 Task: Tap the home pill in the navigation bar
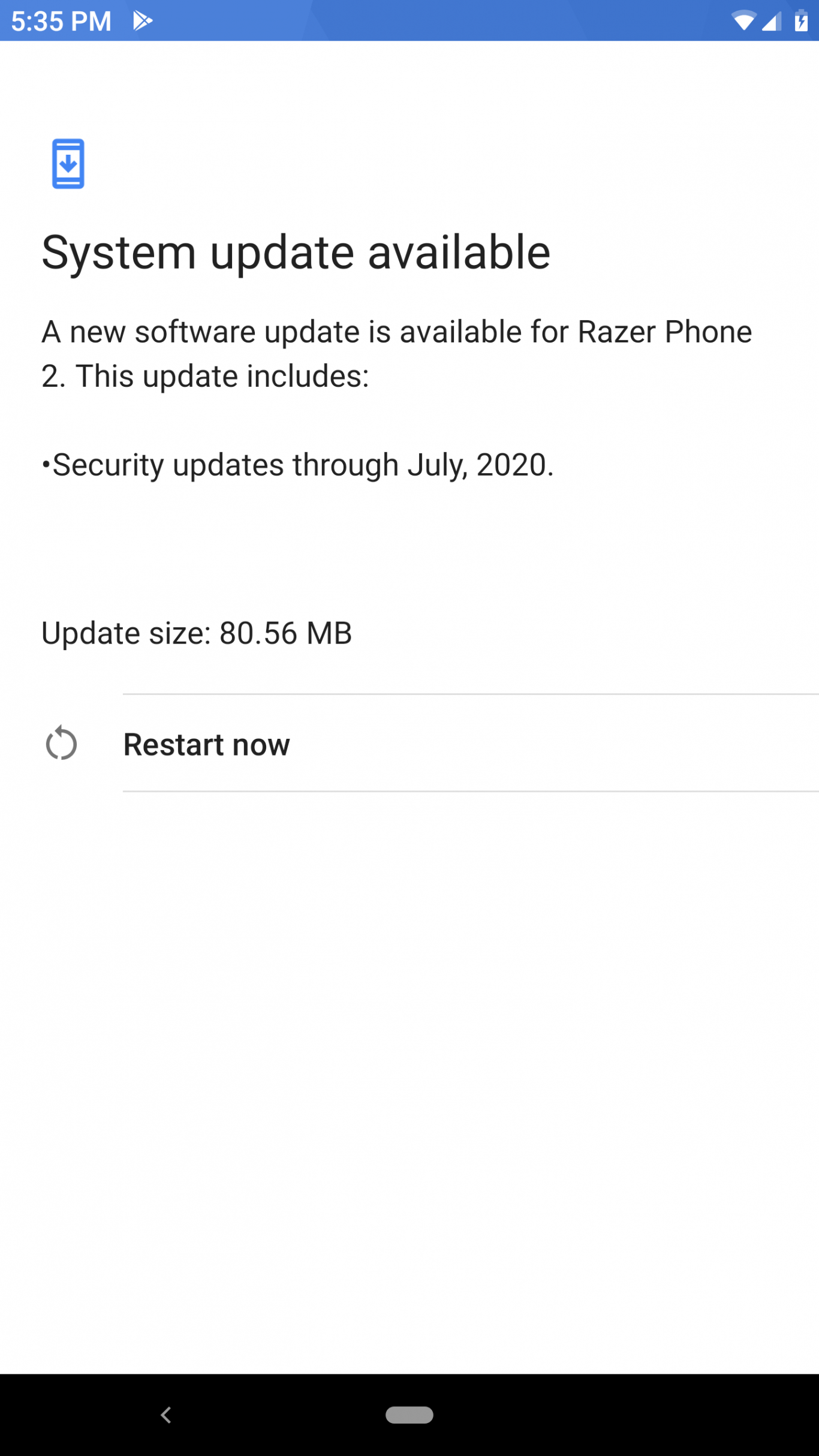409,1415
